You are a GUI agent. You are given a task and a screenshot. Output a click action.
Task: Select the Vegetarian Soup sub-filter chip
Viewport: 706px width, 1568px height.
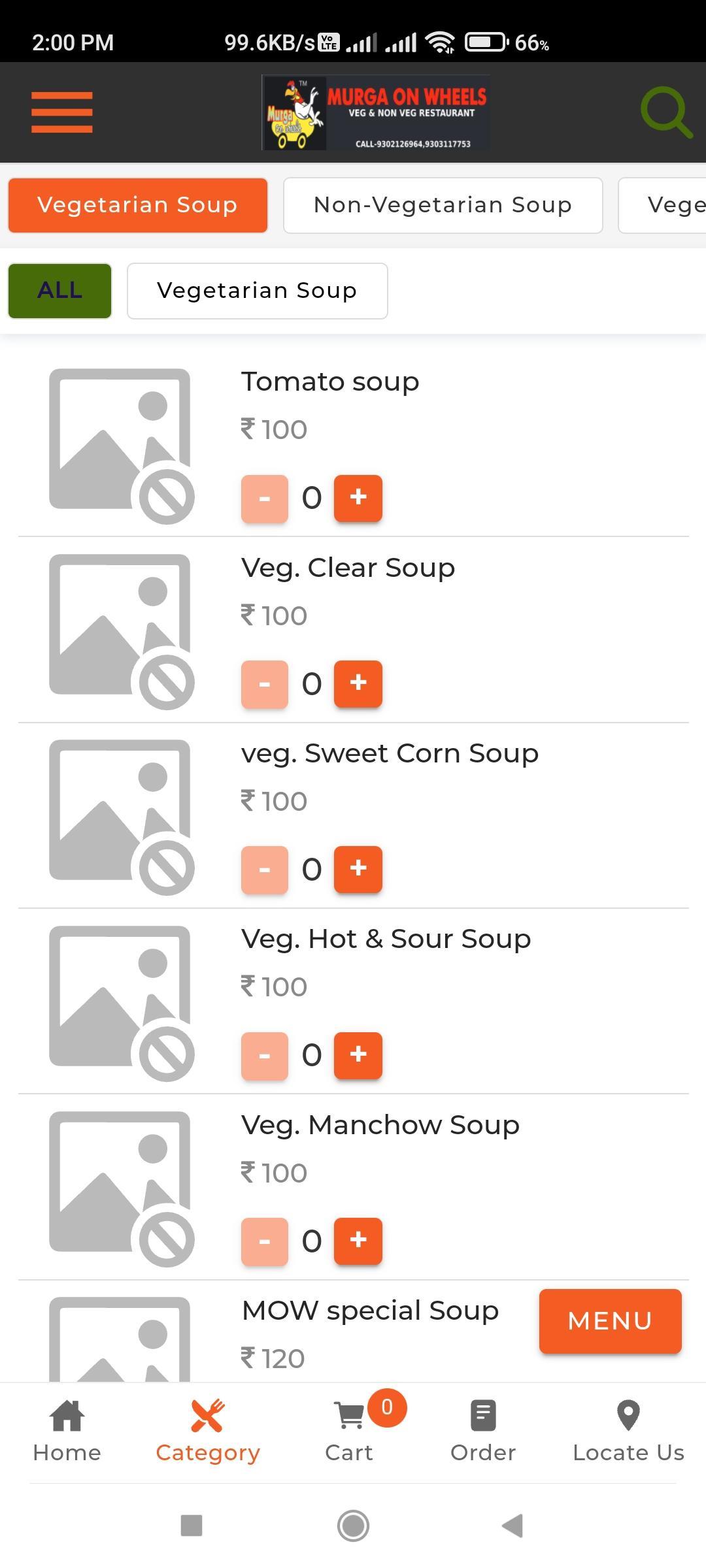click(257, 291)
